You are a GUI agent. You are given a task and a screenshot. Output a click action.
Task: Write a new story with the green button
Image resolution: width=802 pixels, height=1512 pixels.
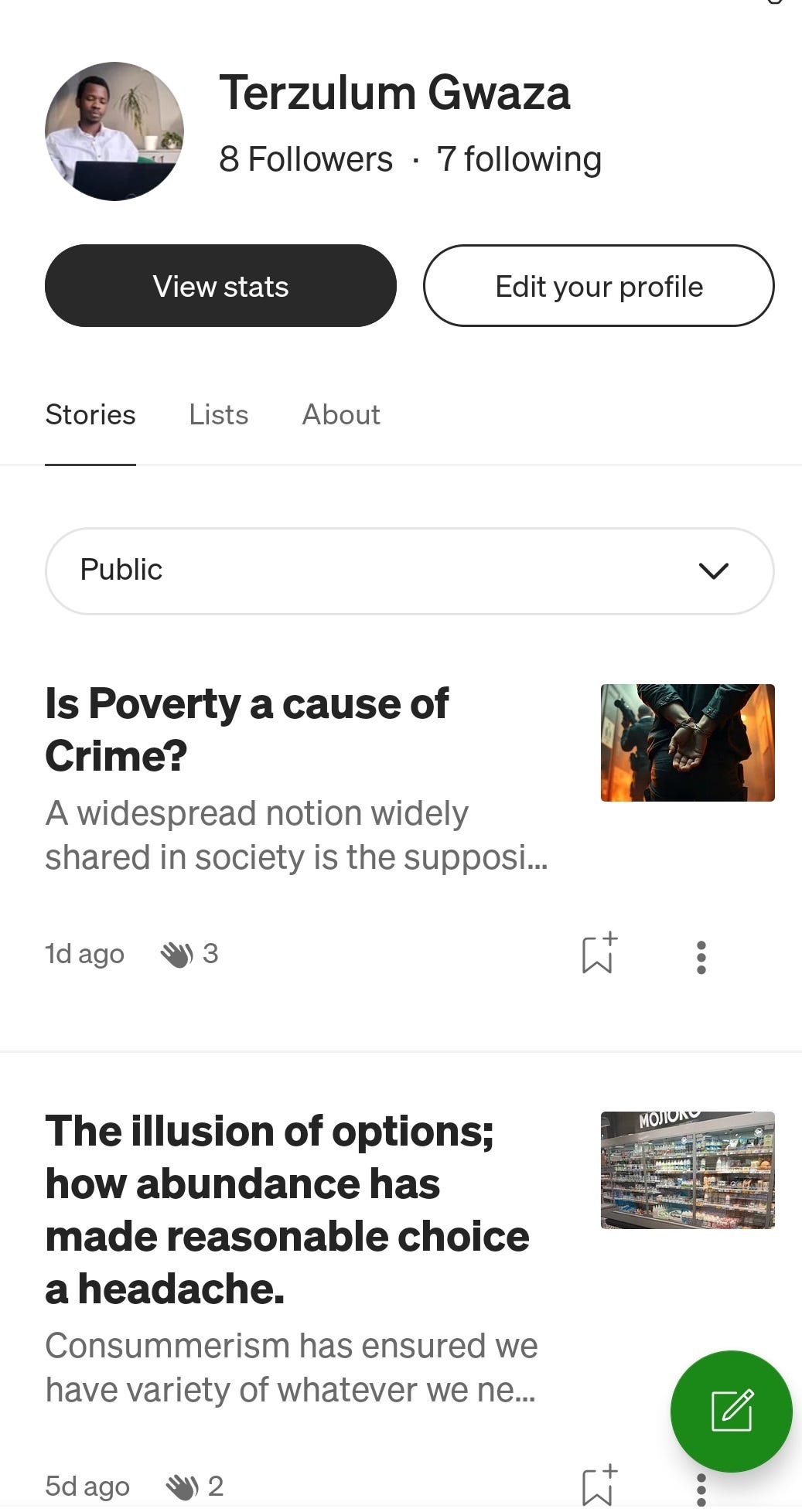click(731, 1411)
